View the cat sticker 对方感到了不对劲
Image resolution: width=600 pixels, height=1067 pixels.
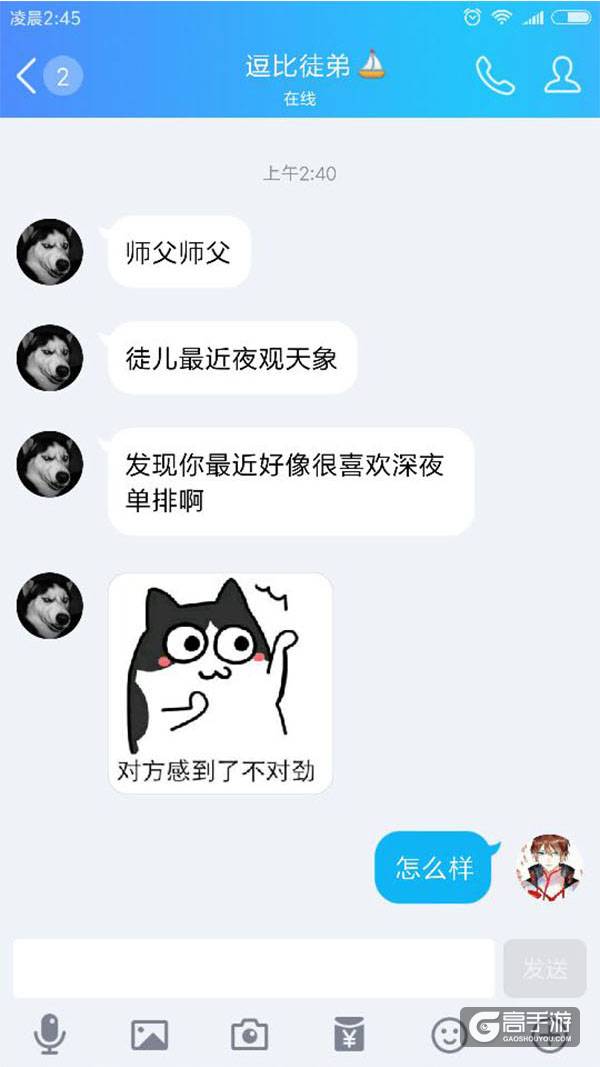(220, 683)
